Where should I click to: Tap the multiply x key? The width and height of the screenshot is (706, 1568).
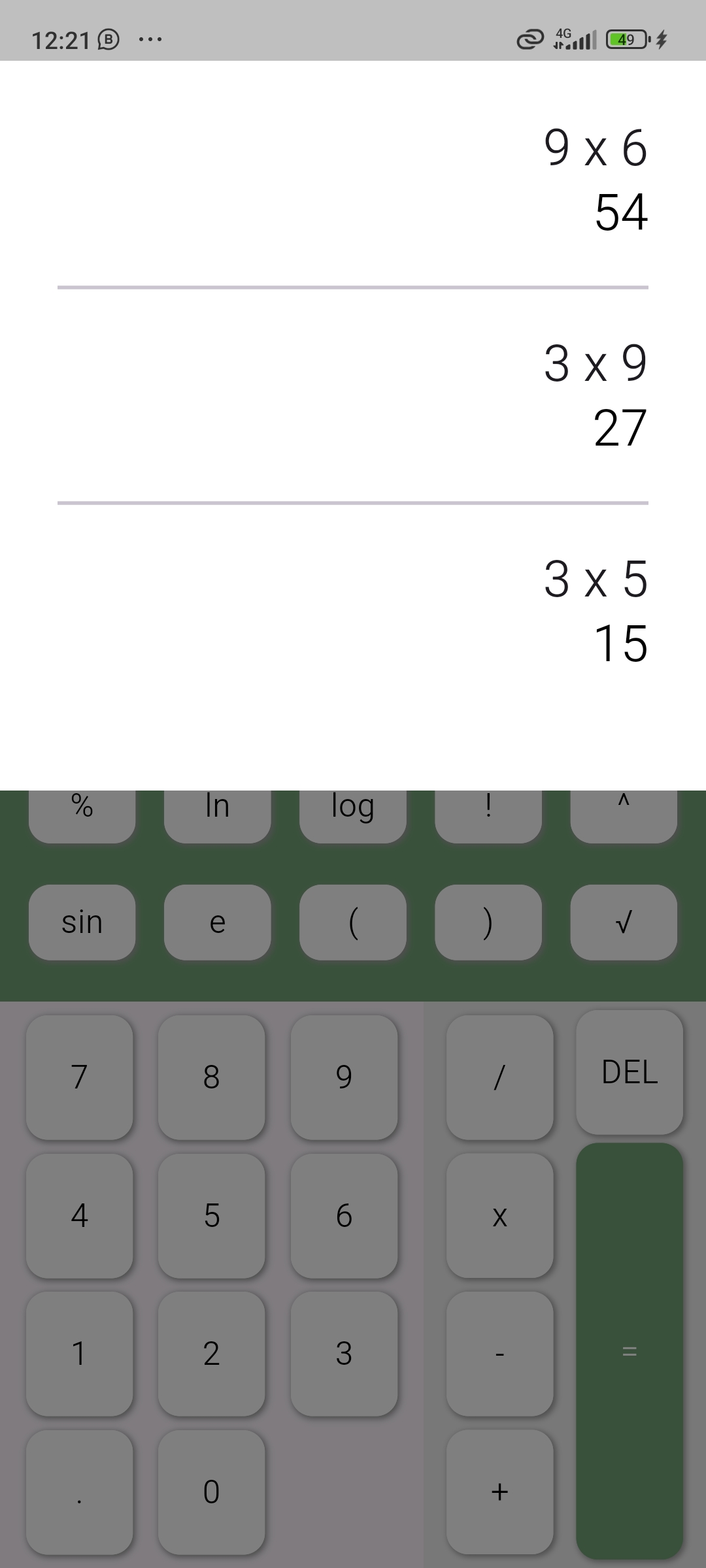500,1215
